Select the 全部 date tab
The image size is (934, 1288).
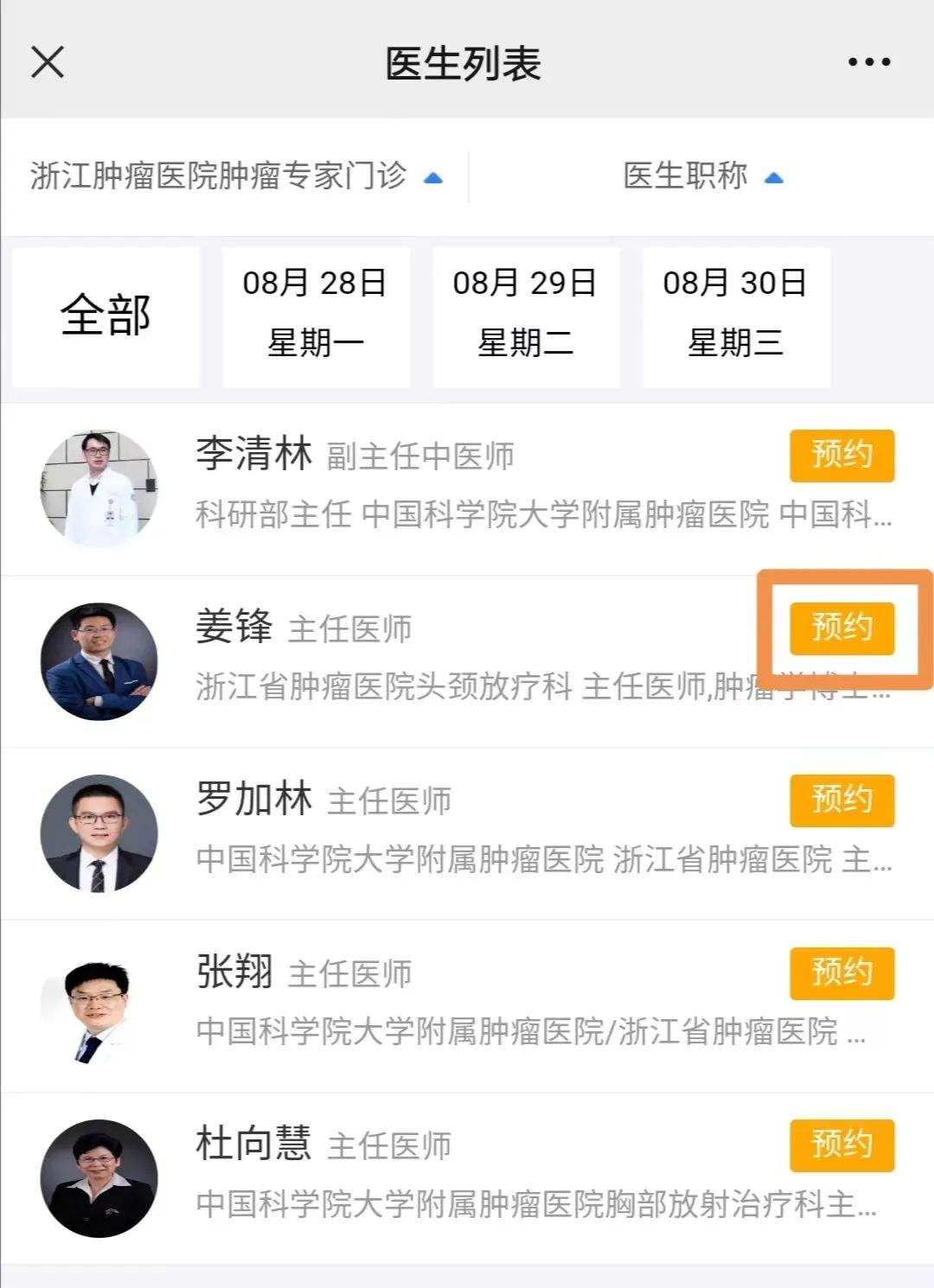click(x=106, y=316)
